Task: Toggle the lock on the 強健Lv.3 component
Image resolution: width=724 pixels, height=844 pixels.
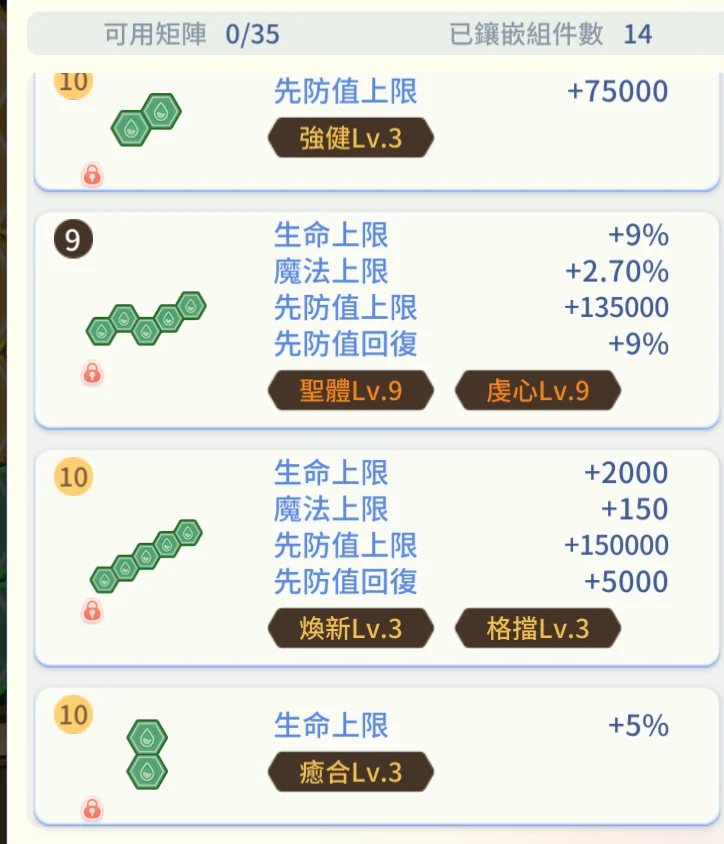Action: [x=92, y=176]
